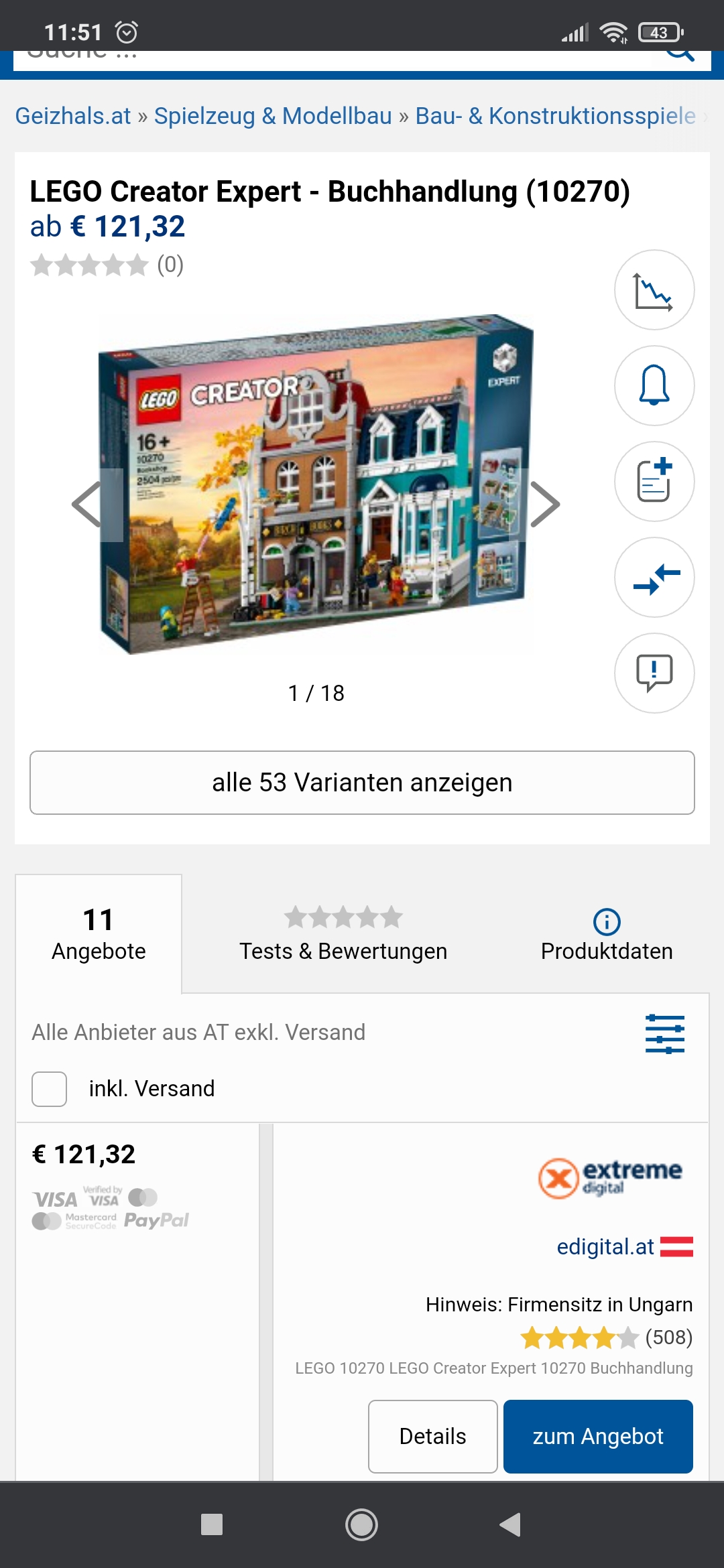Screen dimensions: 724x1568
Task: Set a price alert with the bell
Action: click(654, 386)
